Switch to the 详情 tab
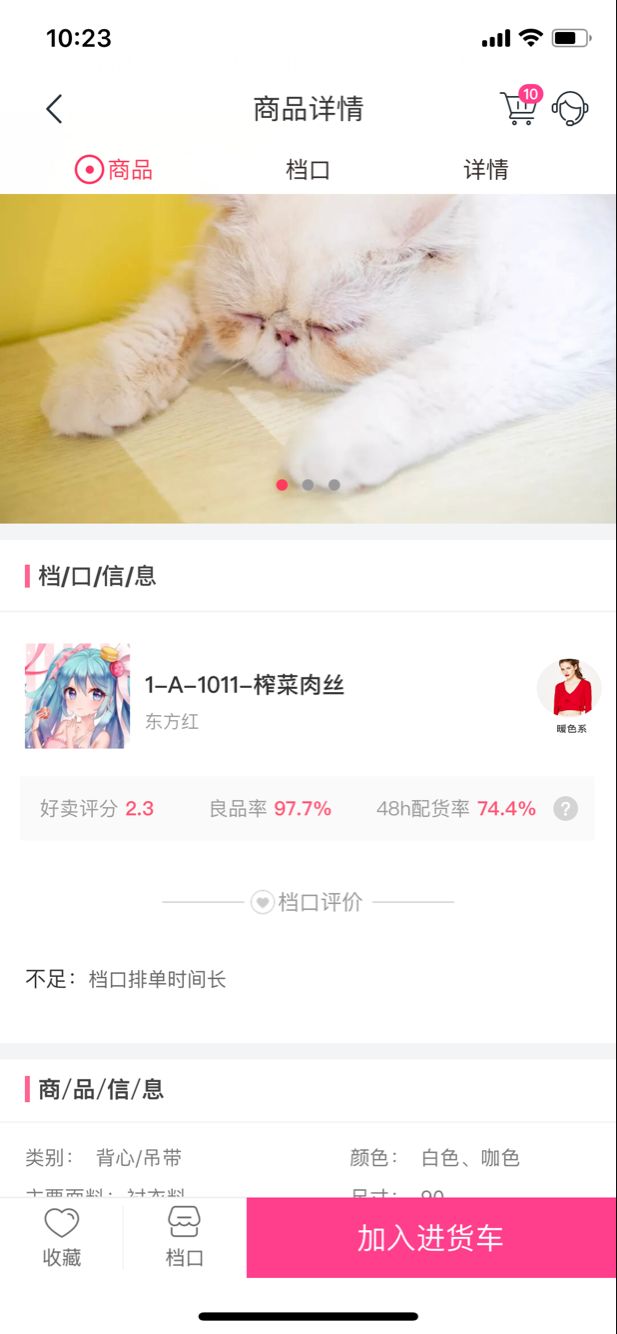617x1334 pixels. point(486,170)
